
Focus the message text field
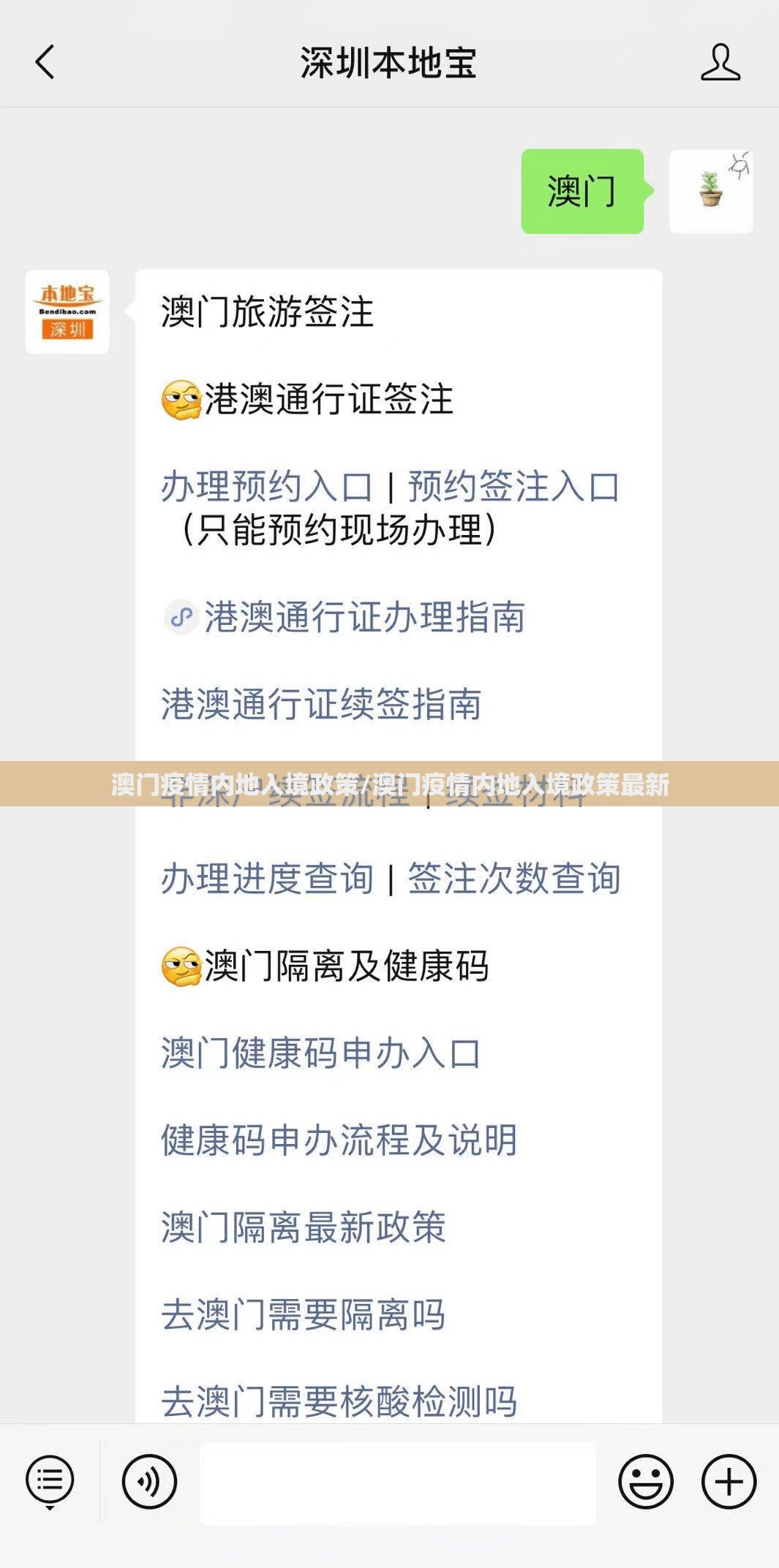(x=397, y=1483)
